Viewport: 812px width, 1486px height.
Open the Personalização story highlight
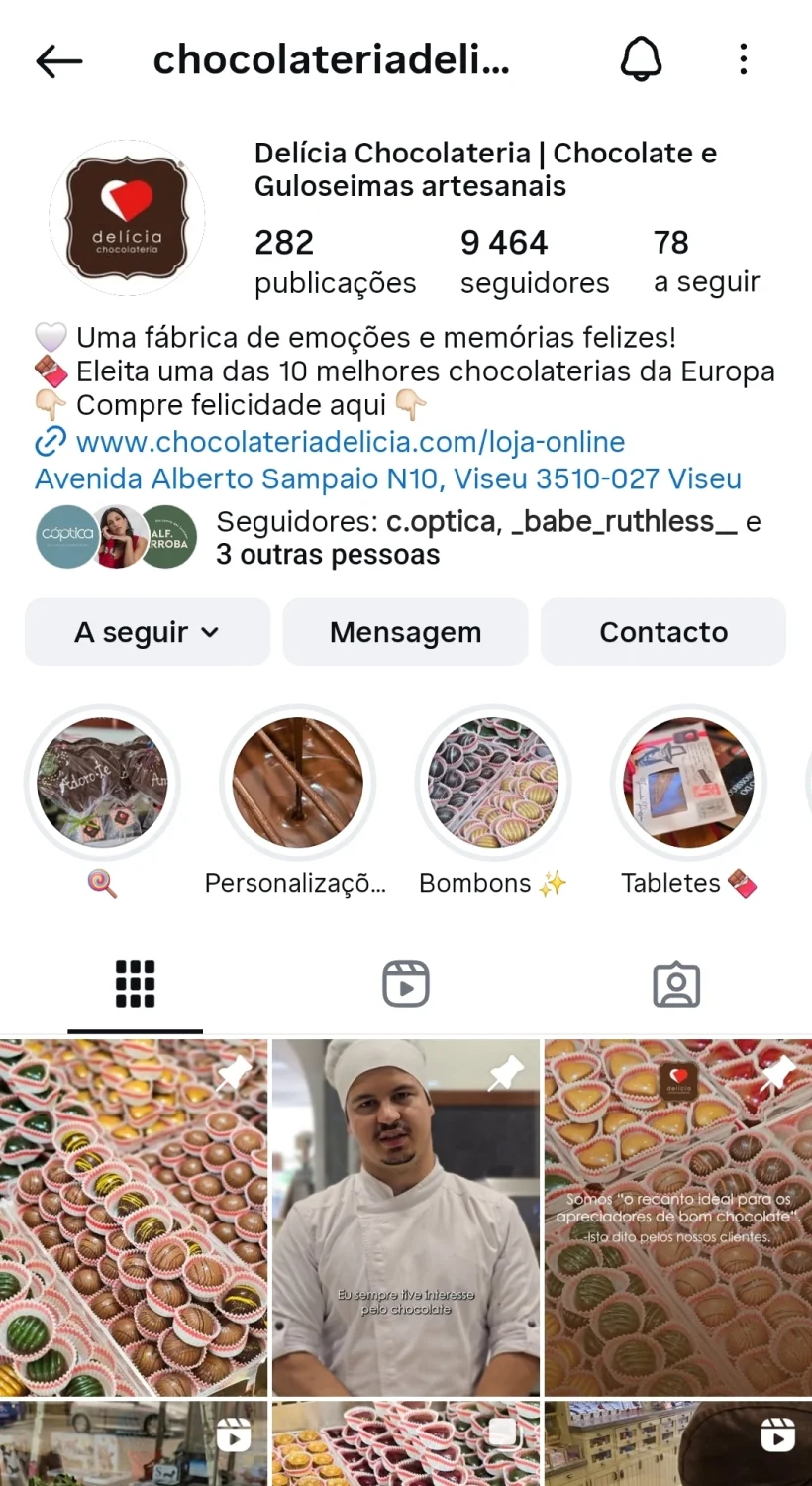pos(297,783)
